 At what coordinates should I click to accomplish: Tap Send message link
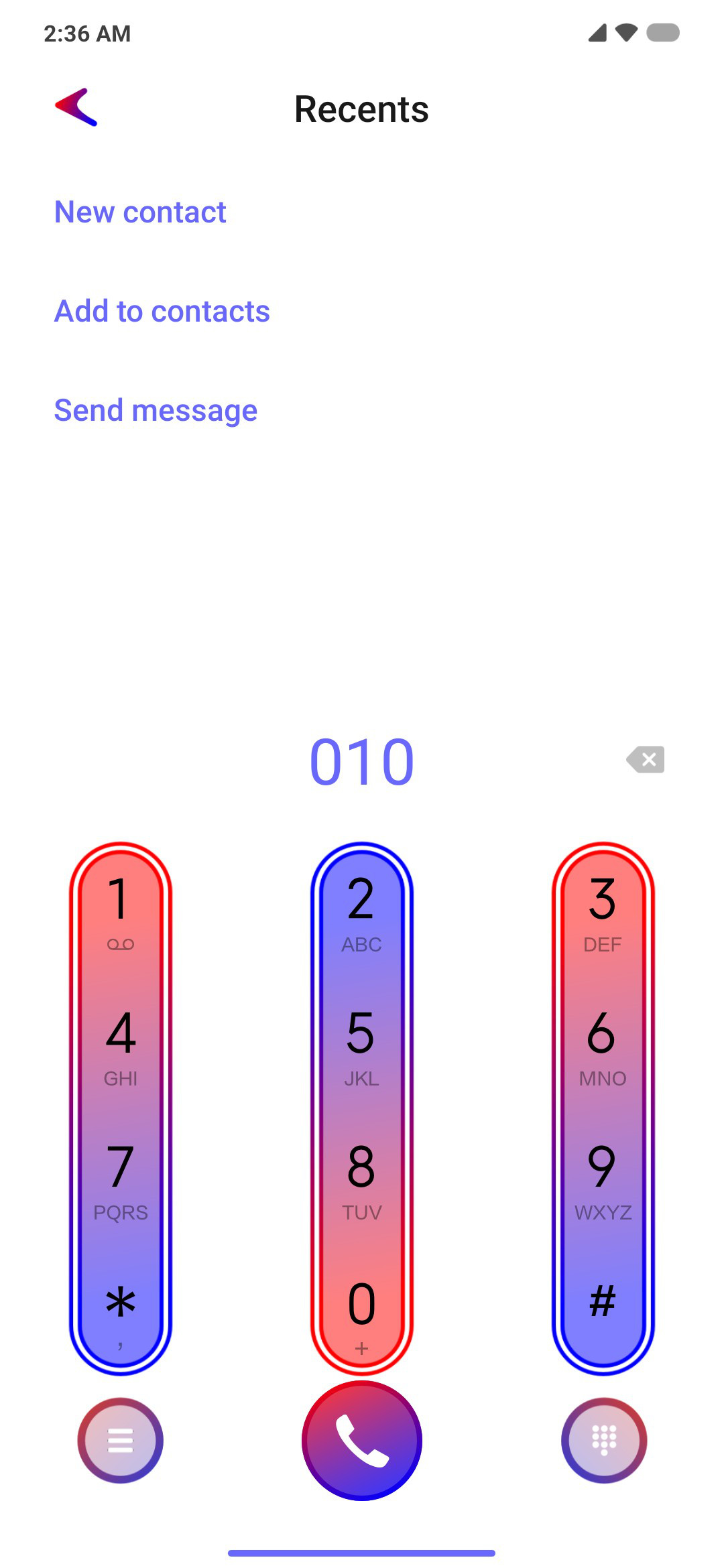tap(156, 411)
